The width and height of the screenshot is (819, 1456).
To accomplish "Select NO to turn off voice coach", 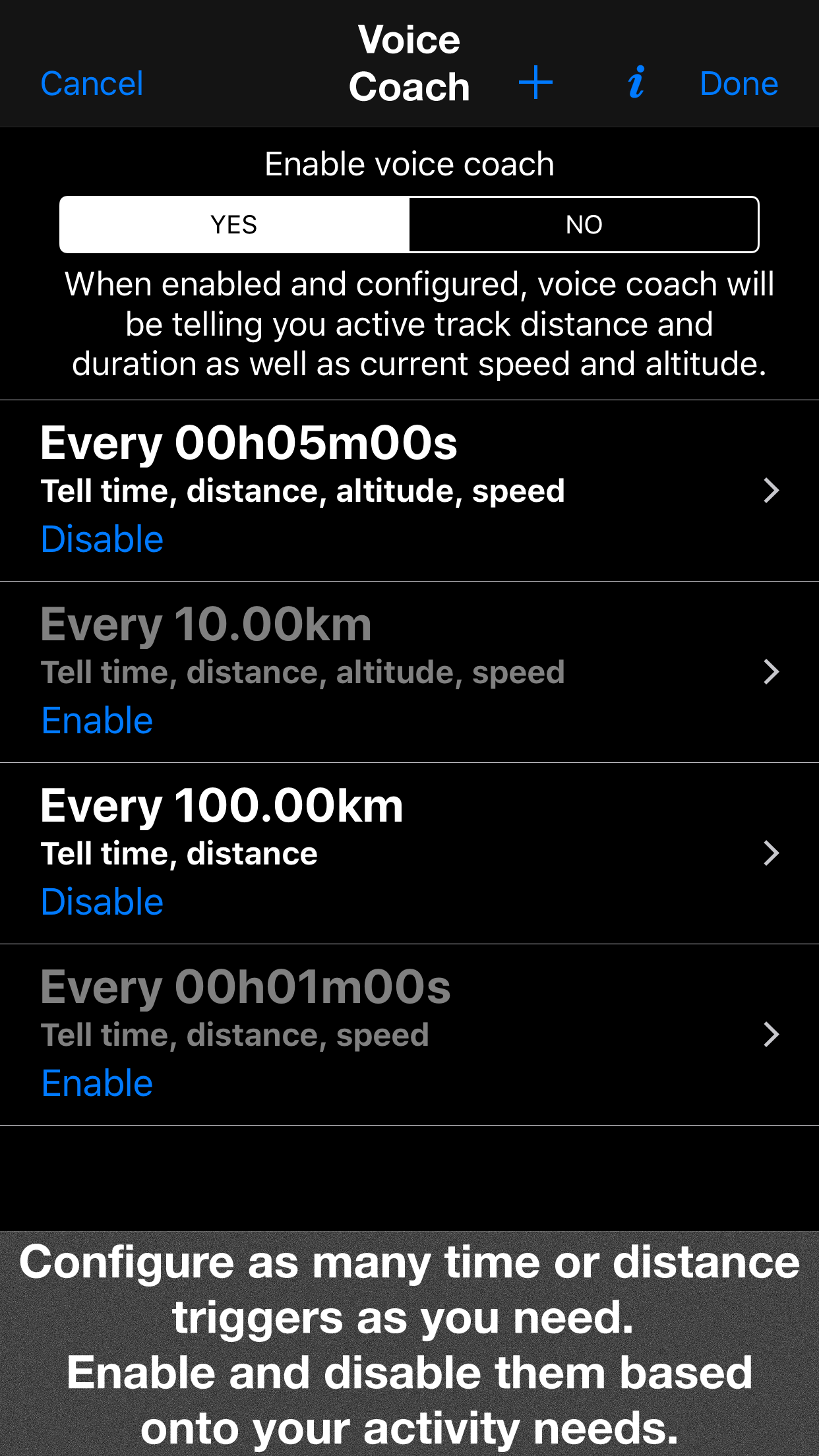I will 584,225.
